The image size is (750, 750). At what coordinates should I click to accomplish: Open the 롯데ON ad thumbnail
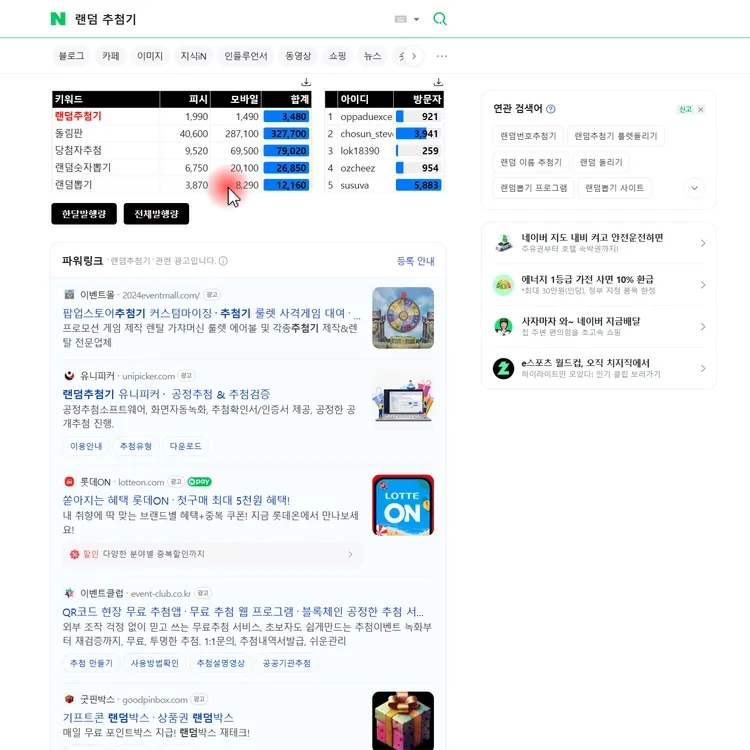point(403,505)
